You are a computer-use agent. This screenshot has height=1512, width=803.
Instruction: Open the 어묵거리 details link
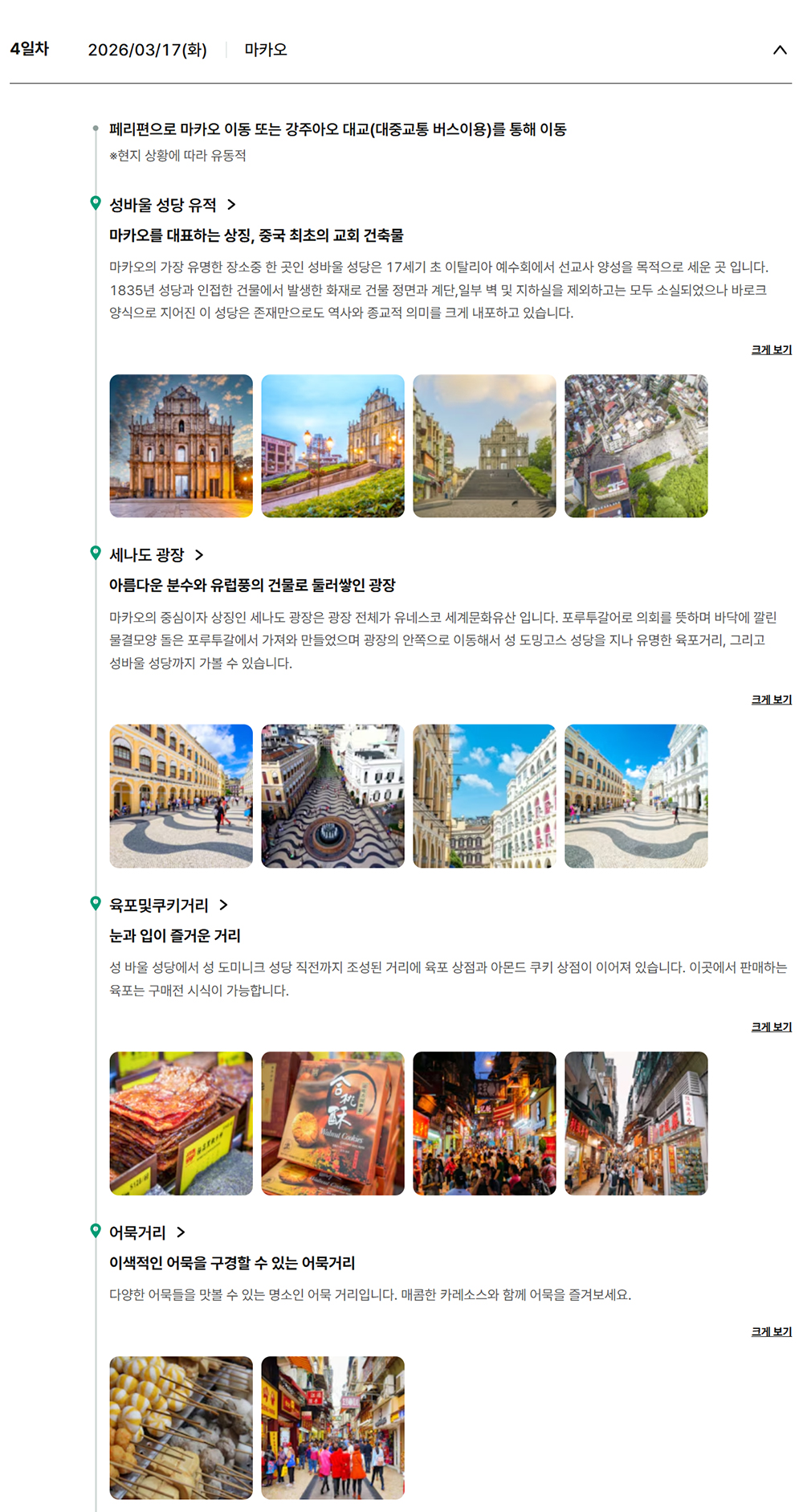147,1232
